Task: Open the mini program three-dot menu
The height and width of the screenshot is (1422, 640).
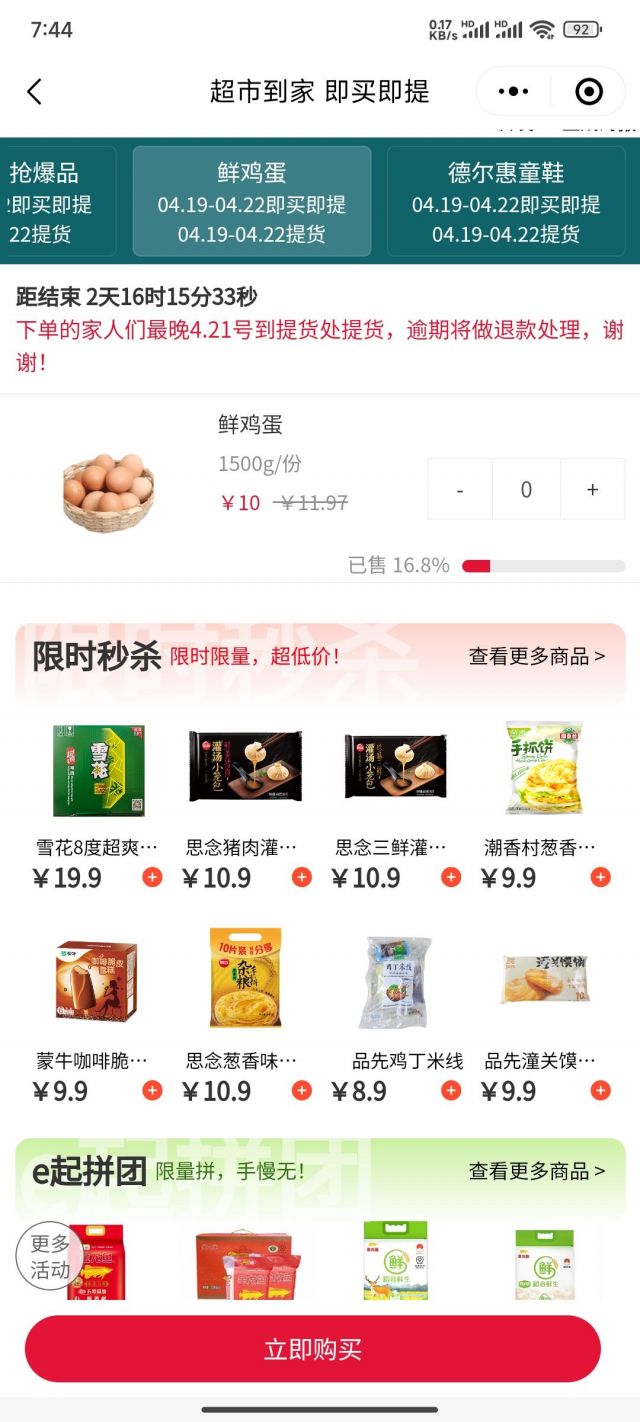Action: (x=513, y=92)
